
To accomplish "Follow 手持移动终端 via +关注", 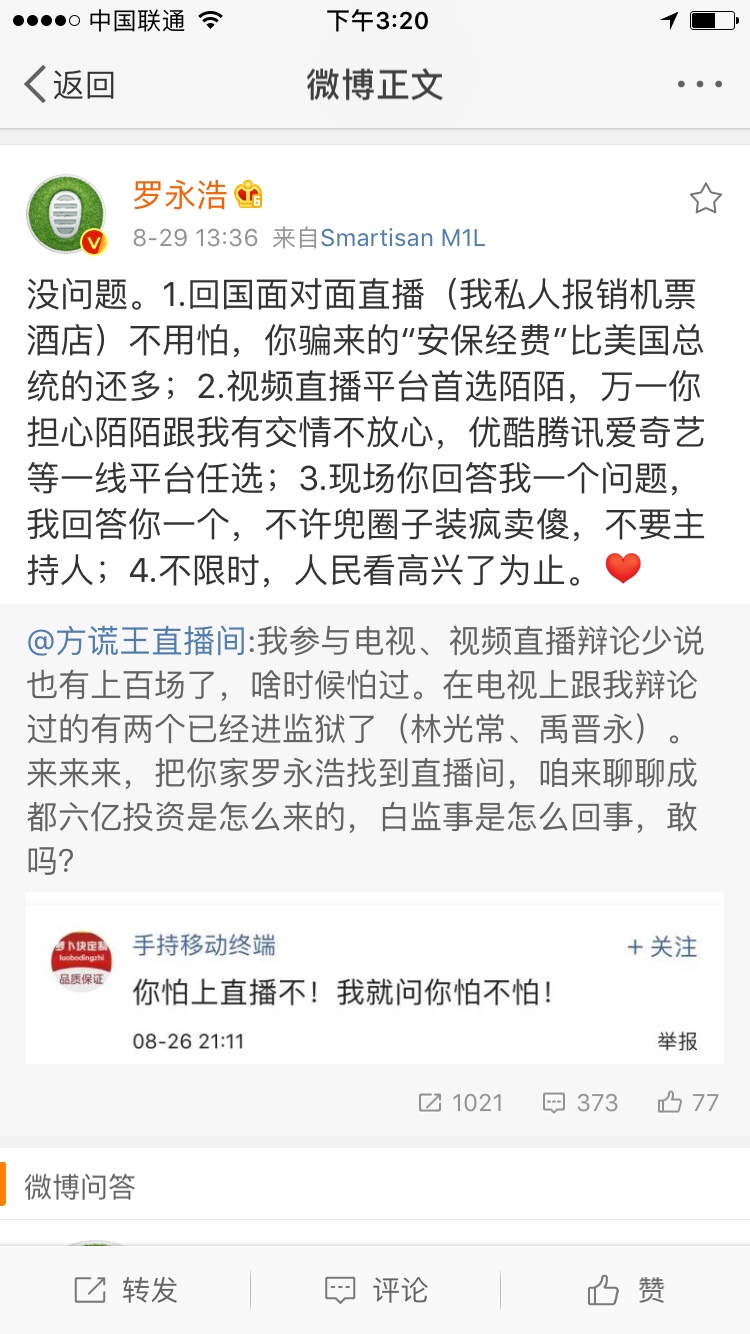I will tap(661, 946).
